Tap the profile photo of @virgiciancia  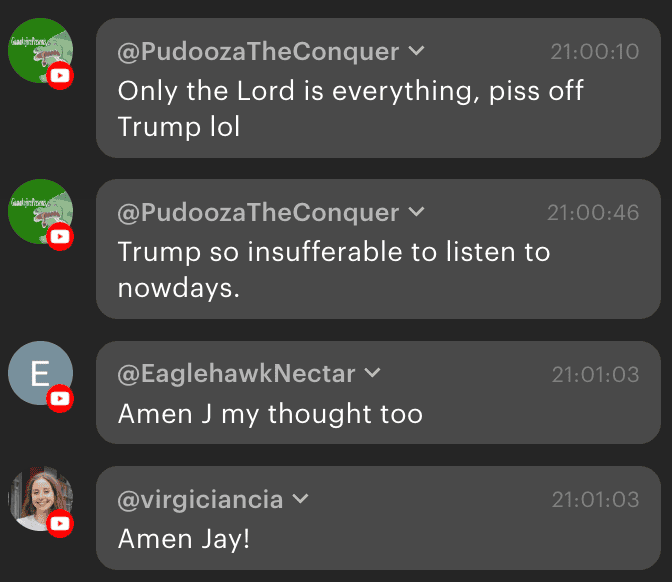(40, 498)
